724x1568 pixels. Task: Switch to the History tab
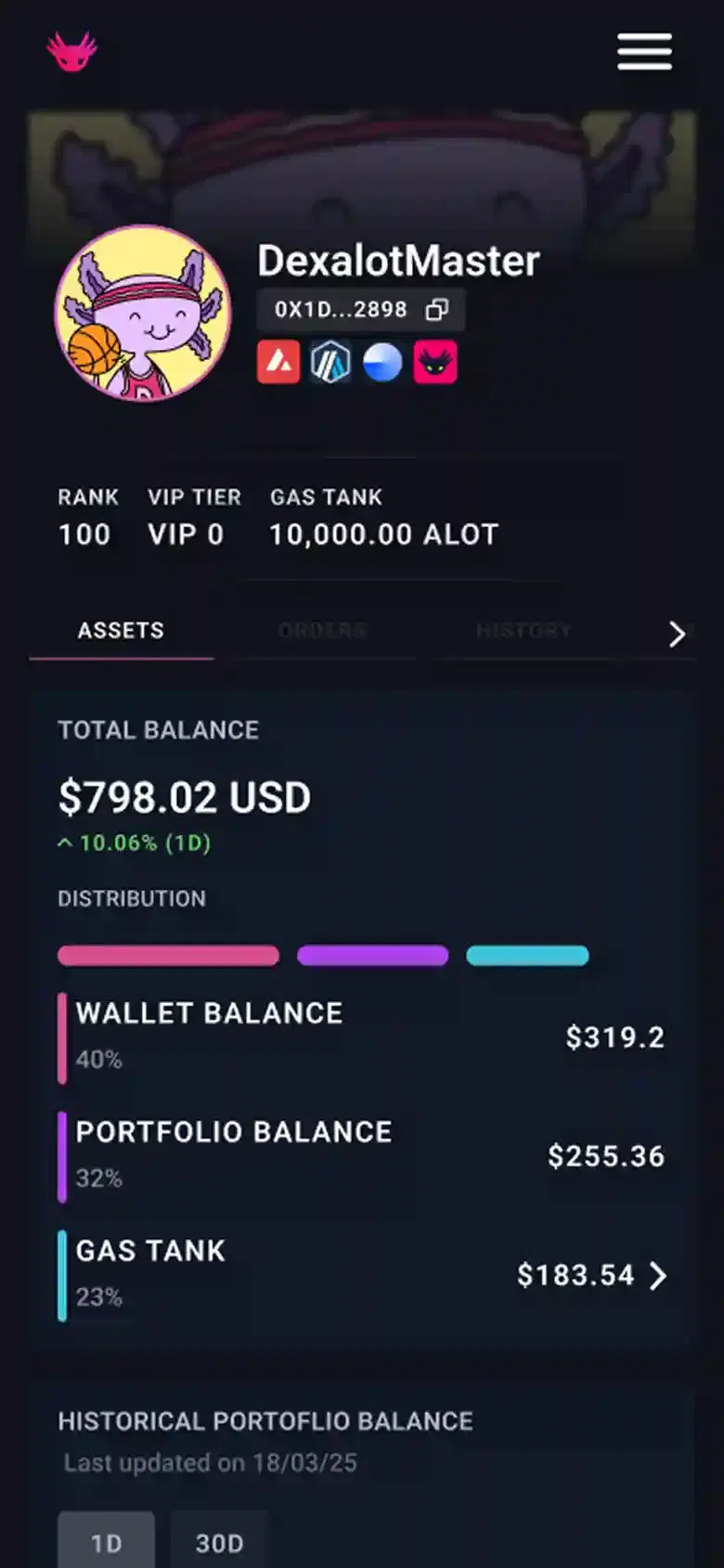point(524,631)
